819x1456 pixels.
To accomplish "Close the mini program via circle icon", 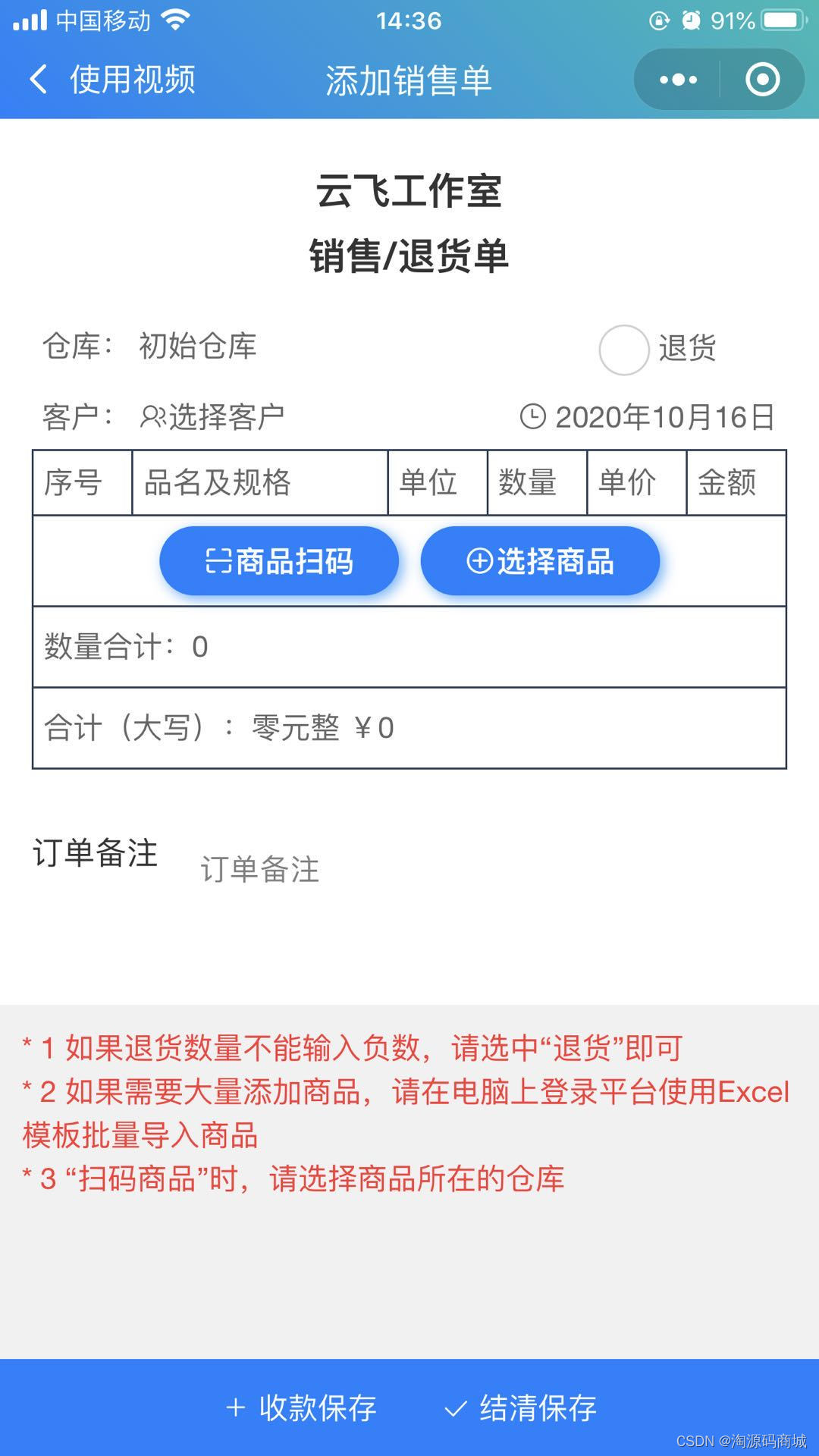I will (762, 80).
